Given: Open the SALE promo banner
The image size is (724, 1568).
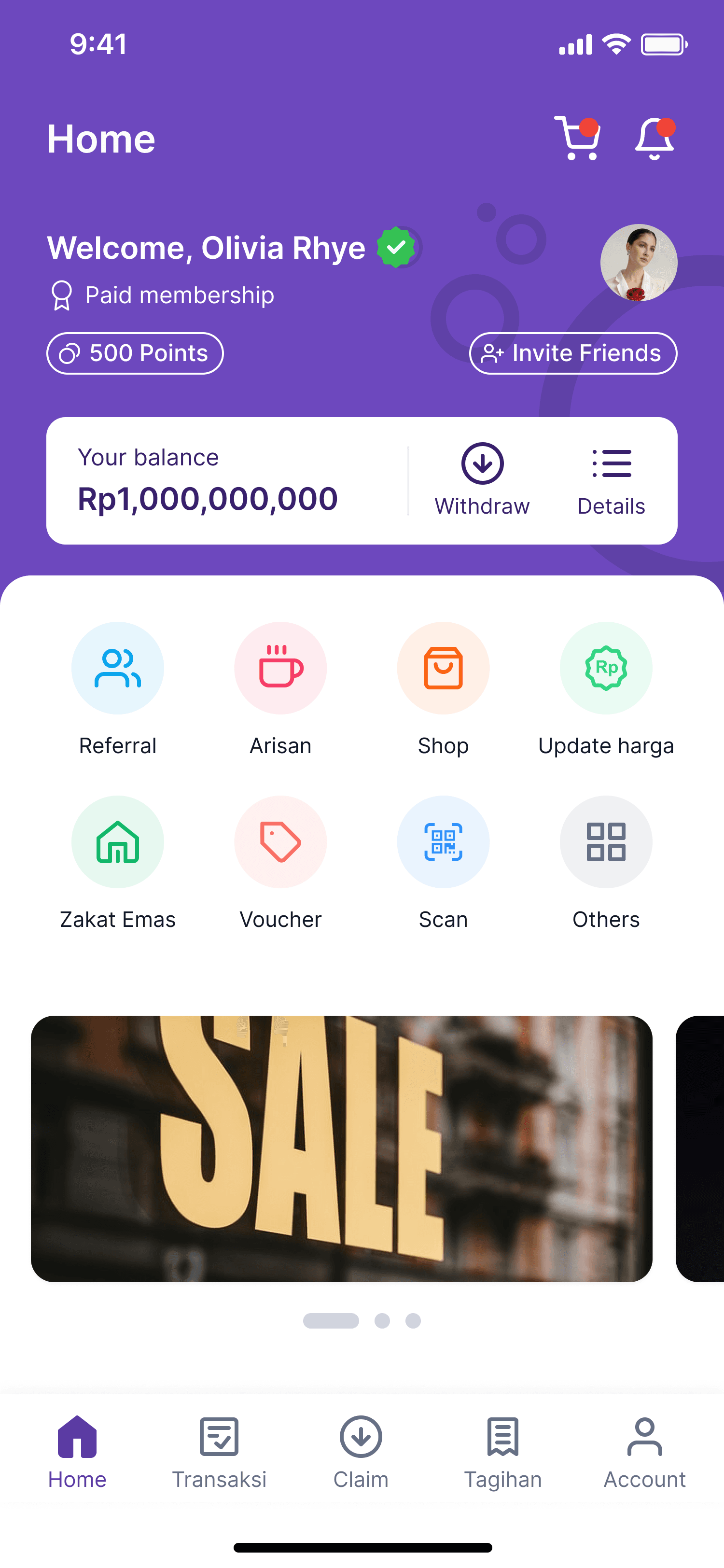Looking at the screenshot, I should (x=341, y=1148).
